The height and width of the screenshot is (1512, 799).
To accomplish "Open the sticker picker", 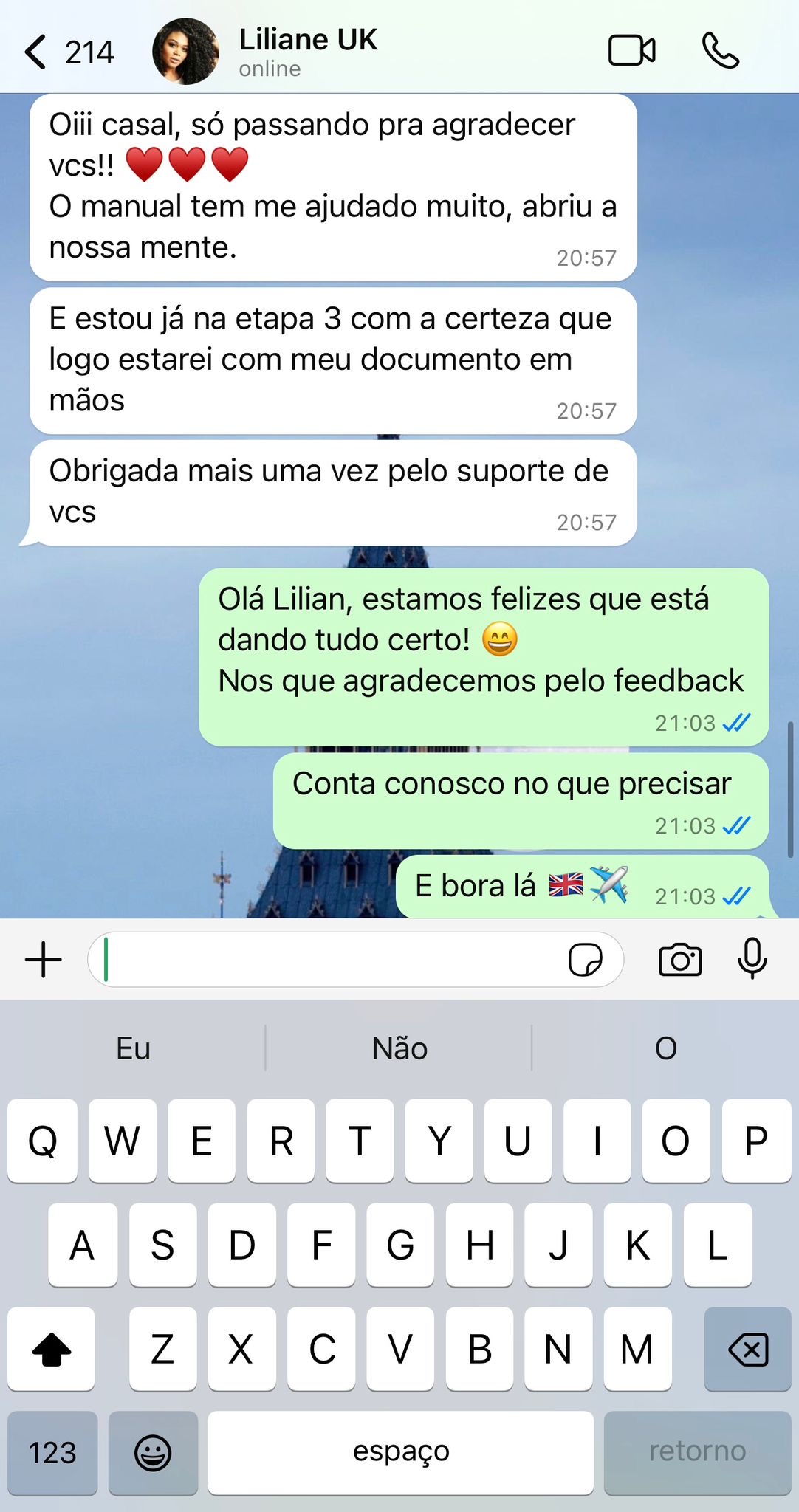I will tap(586, 960).
